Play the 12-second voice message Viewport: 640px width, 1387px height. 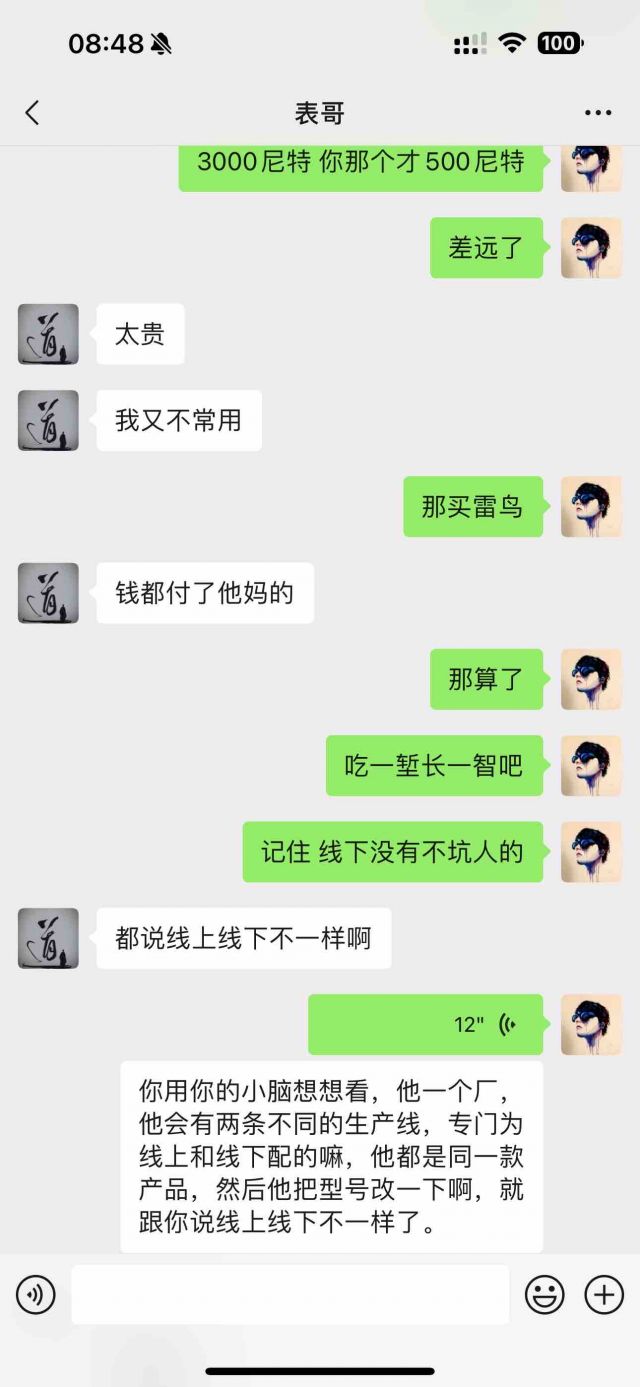tap(425, 1024)
